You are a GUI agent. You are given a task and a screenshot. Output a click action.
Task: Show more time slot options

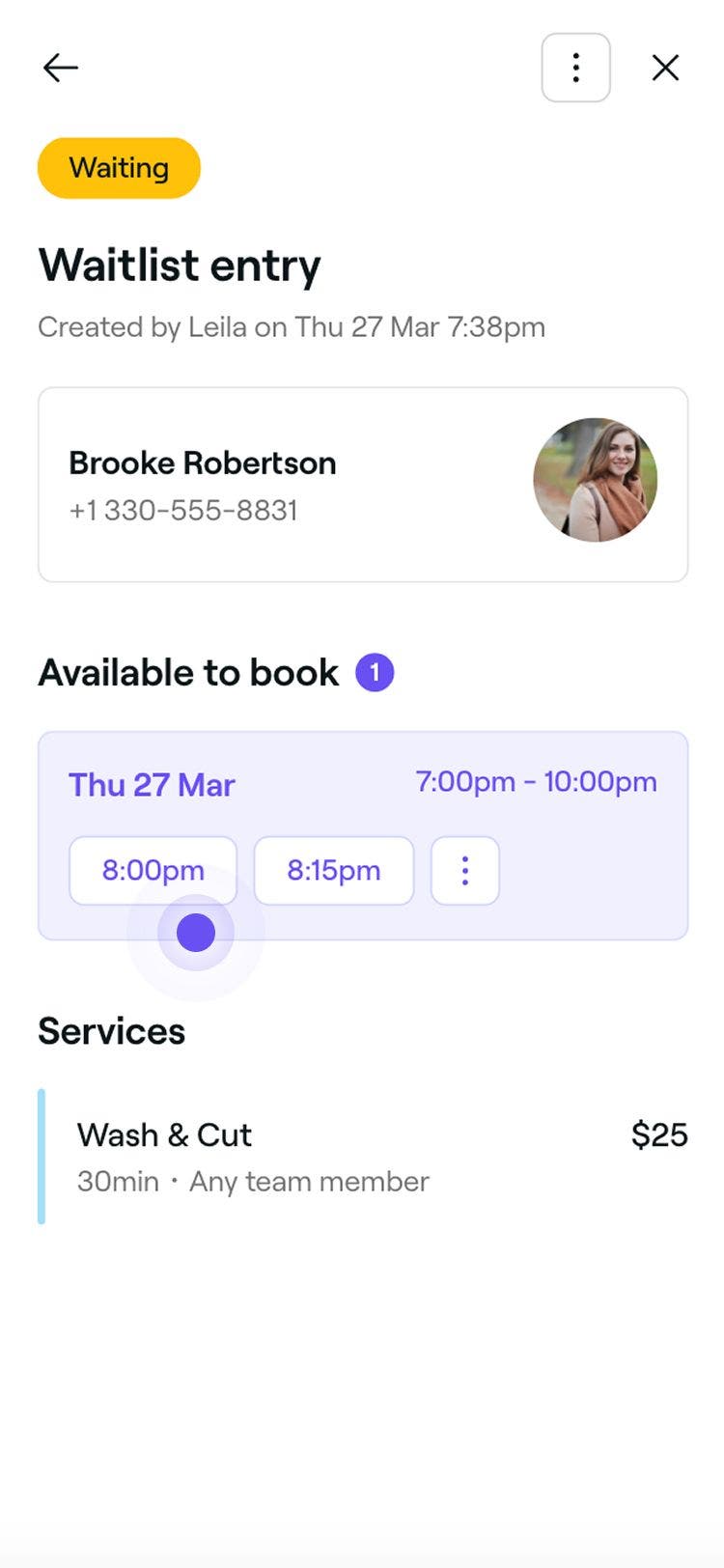[464, 870]
